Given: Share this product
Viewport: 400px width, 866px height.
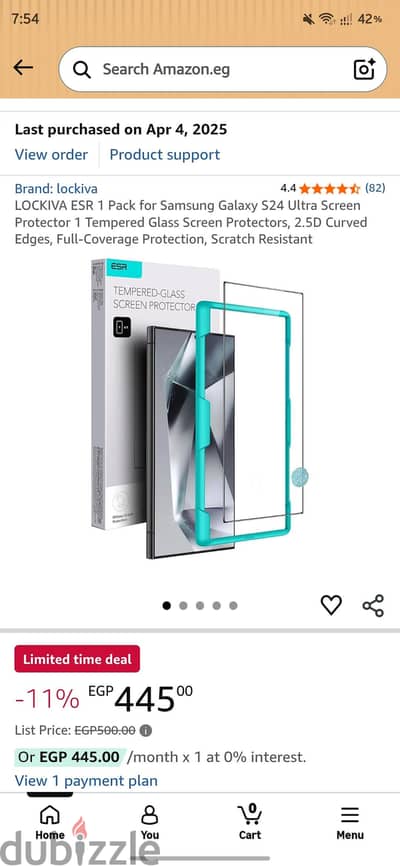Looking at the screenshot, I should [373, 605].
